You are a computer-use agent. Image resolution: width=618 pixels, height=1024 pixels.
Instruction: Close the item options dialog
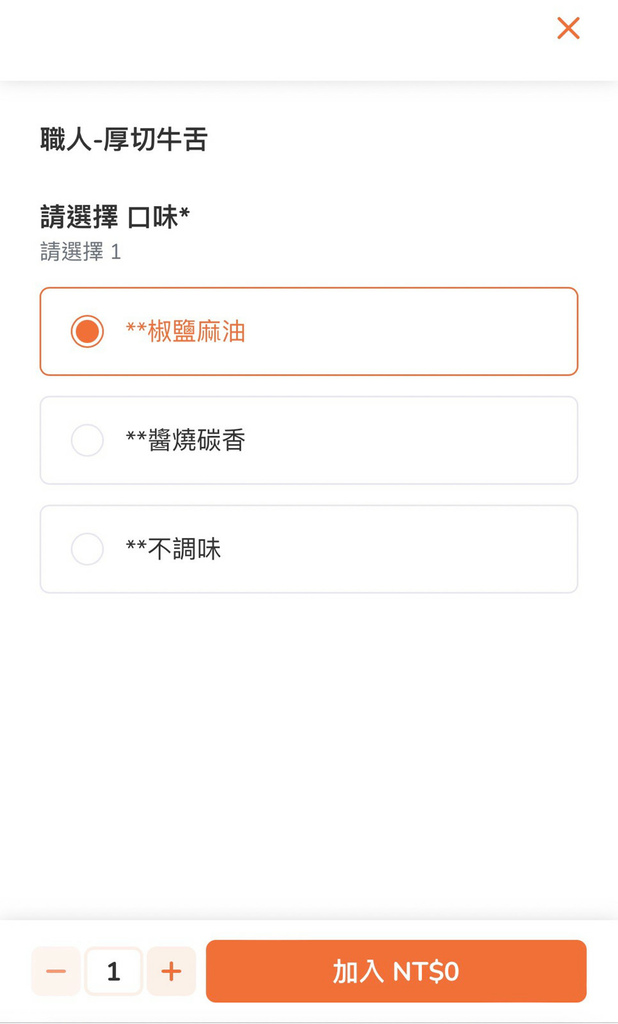(x=568, y=28)
